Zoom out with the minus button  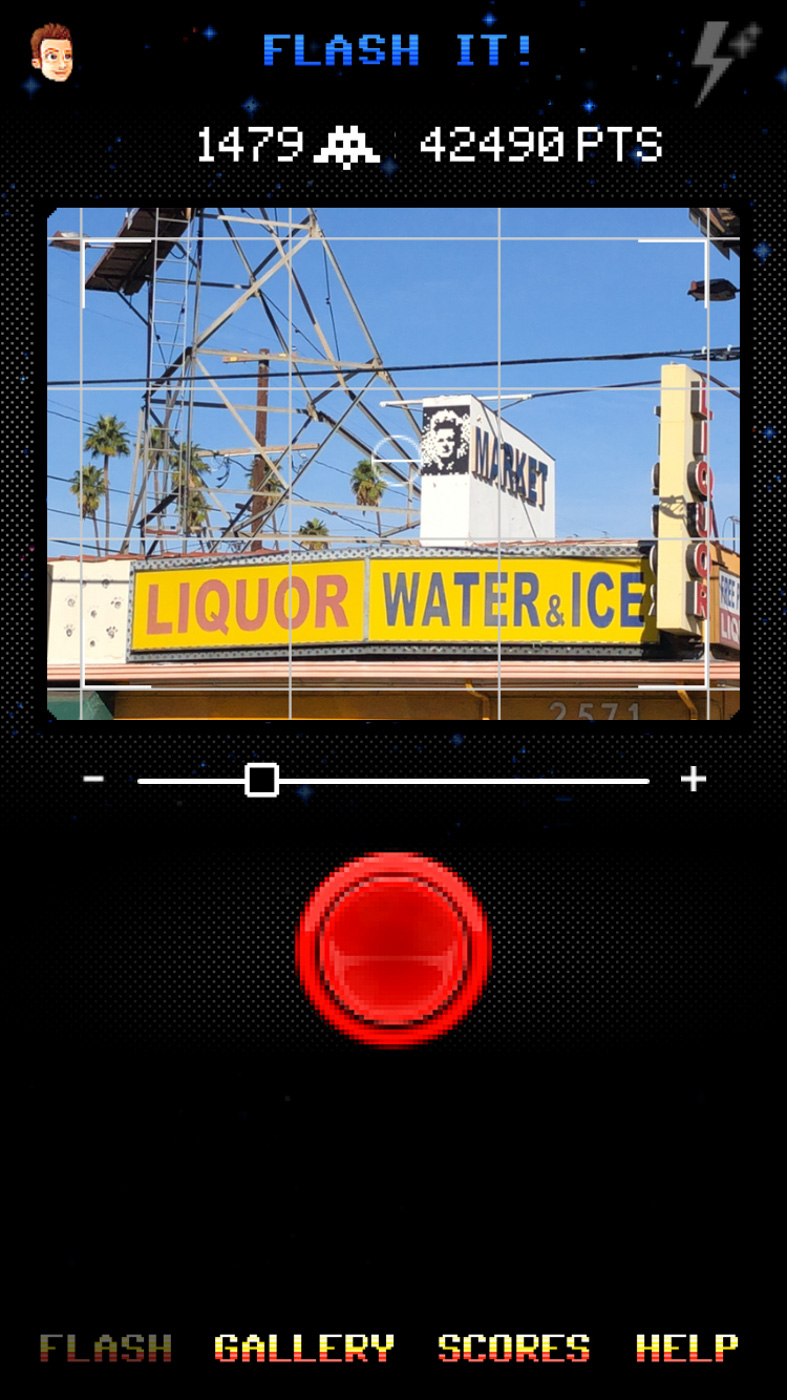point(93,779)
